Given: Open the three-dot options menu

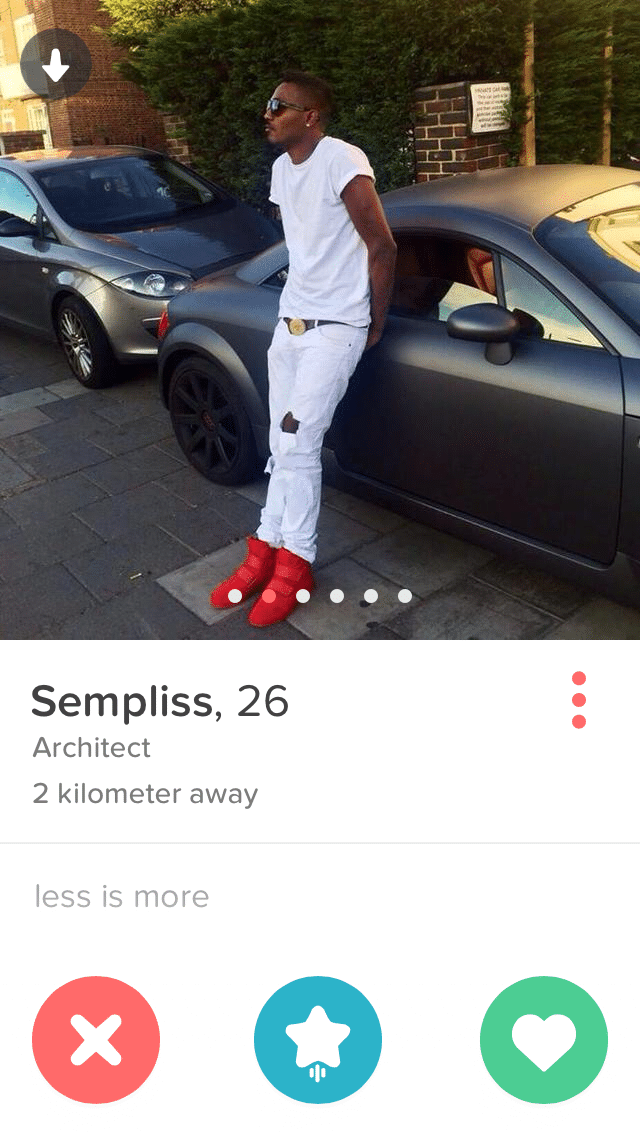Looking at the screenshot, I should [578, 700].
